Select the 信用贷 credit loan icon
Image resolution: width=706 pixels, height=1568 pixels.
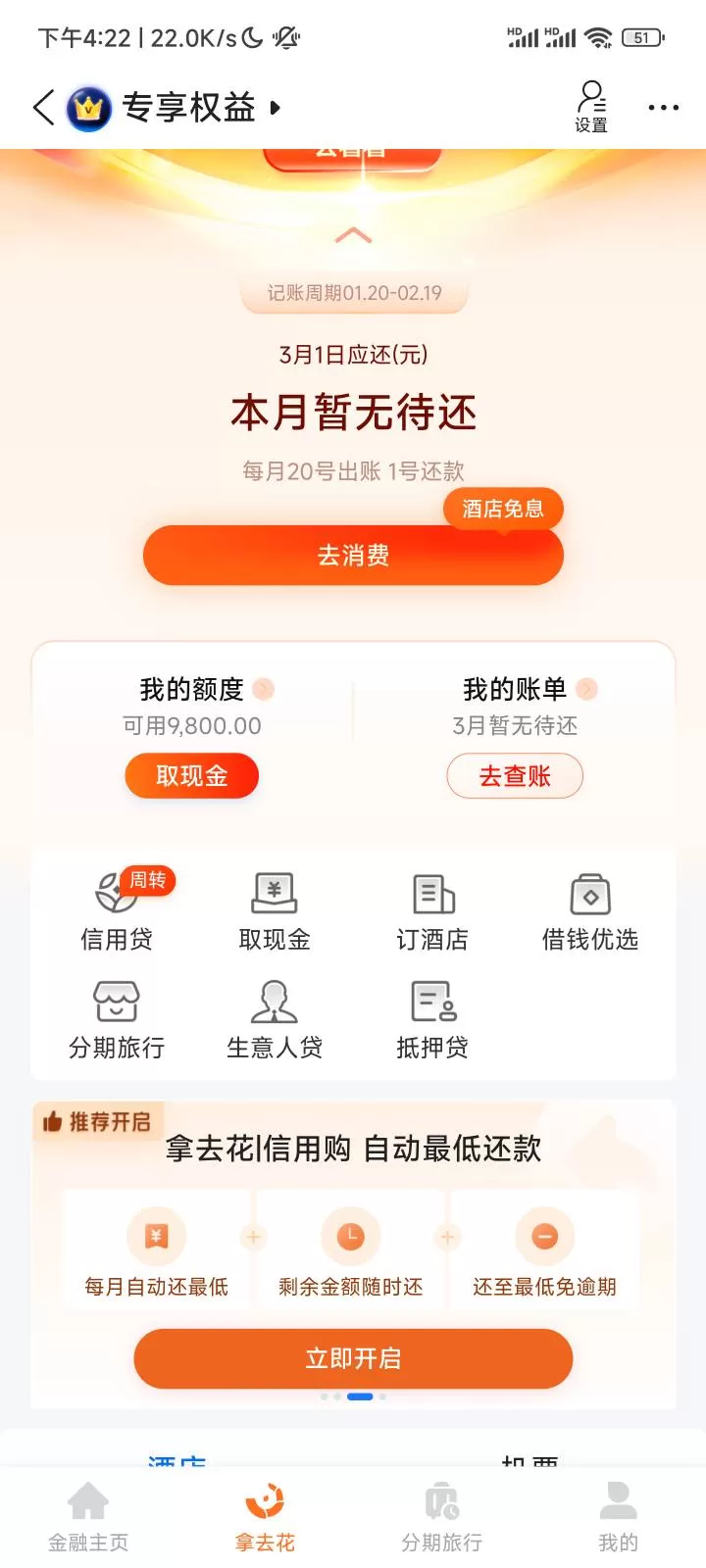coord(115,911)
